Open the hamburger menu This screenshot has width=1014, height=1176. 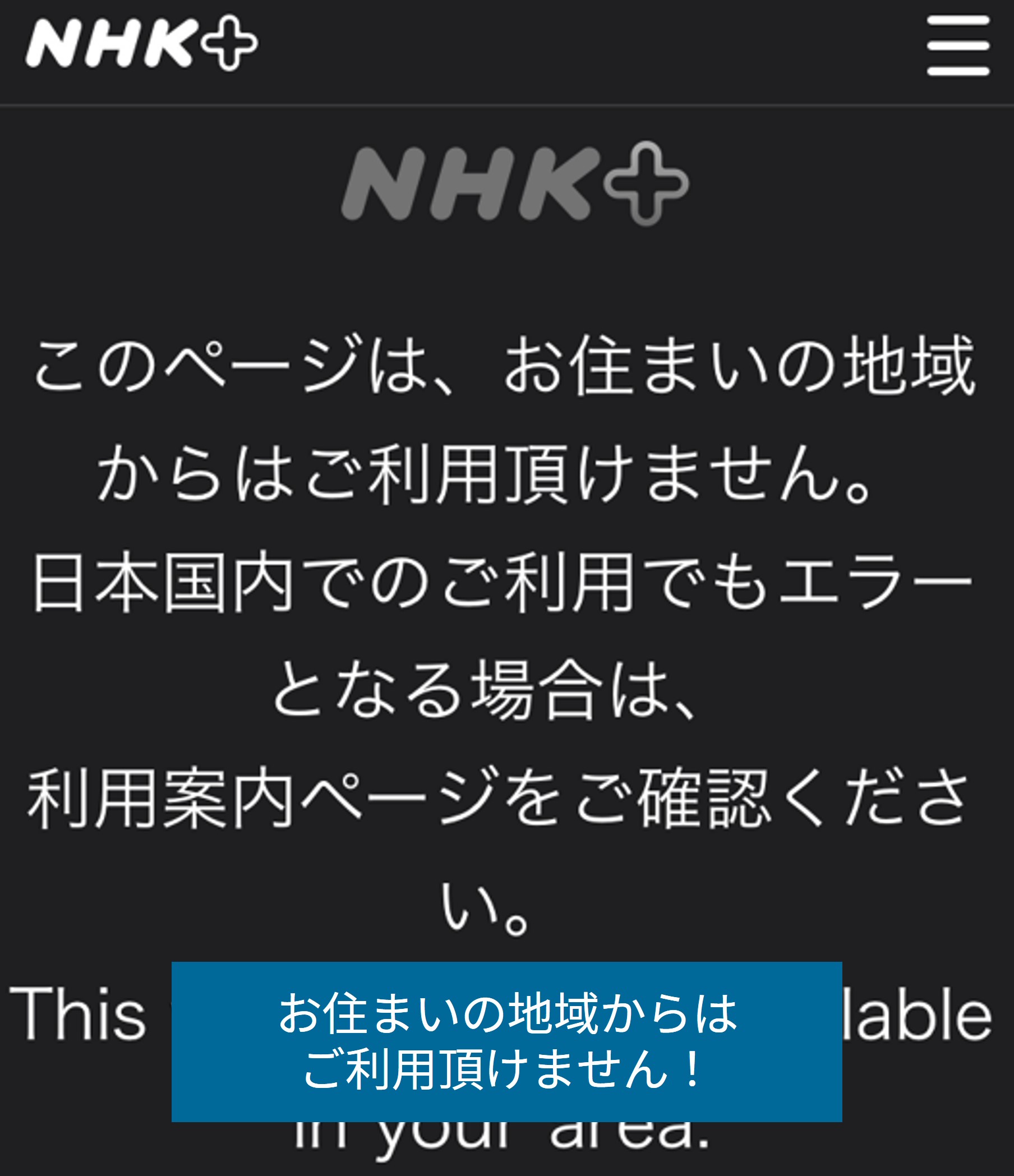point(958,45)
